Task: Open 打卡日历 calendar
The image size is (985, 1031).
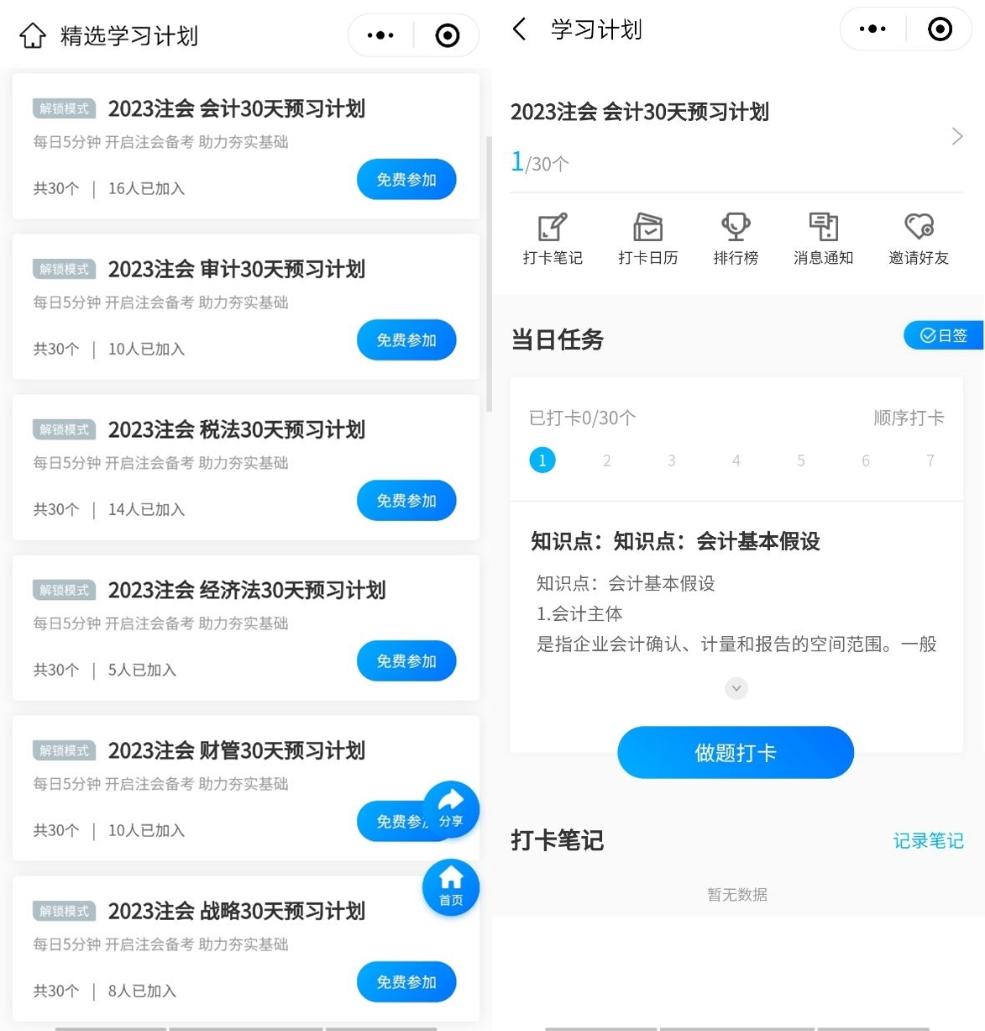Action: point(648,240)
